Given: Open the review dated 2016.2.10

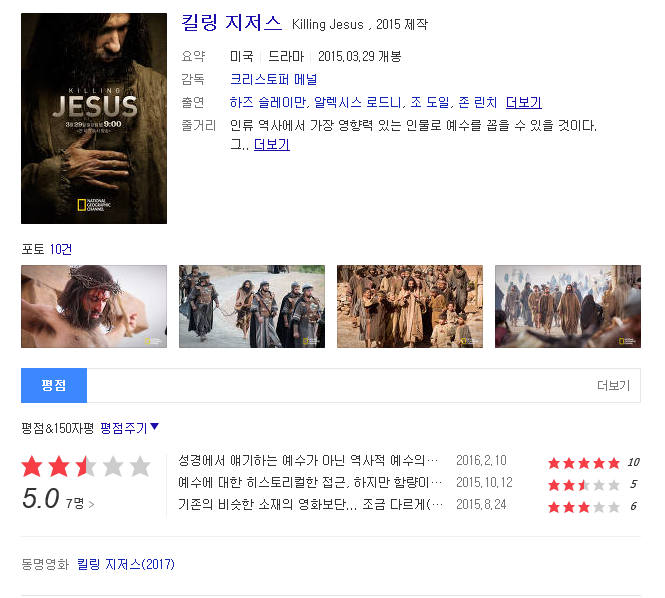Looking at the screenshot, I should (x=307, y=461).
